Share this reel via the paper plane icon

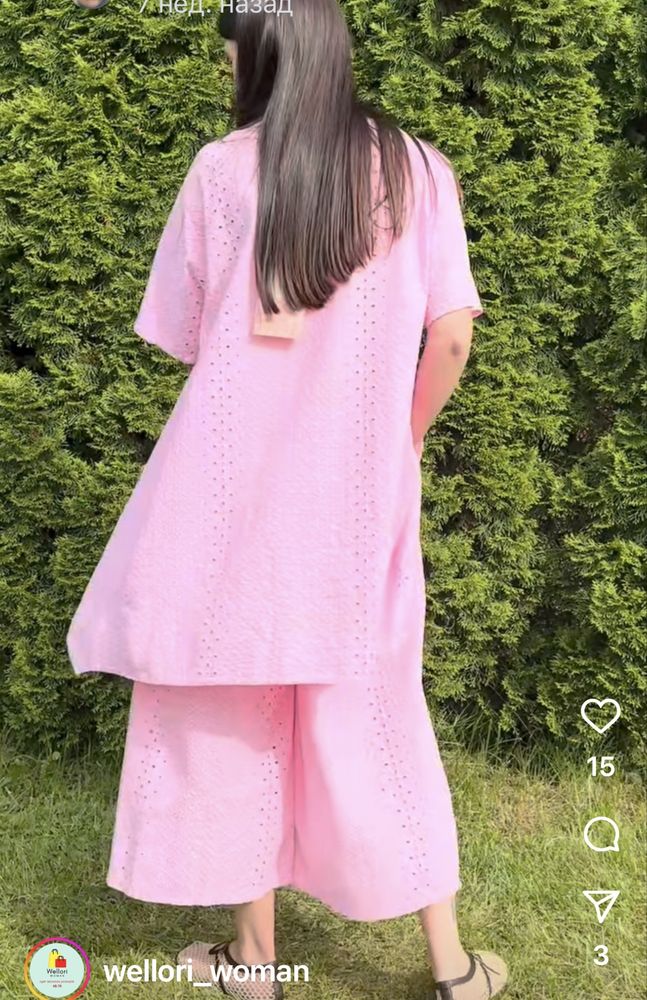[600, 905]
